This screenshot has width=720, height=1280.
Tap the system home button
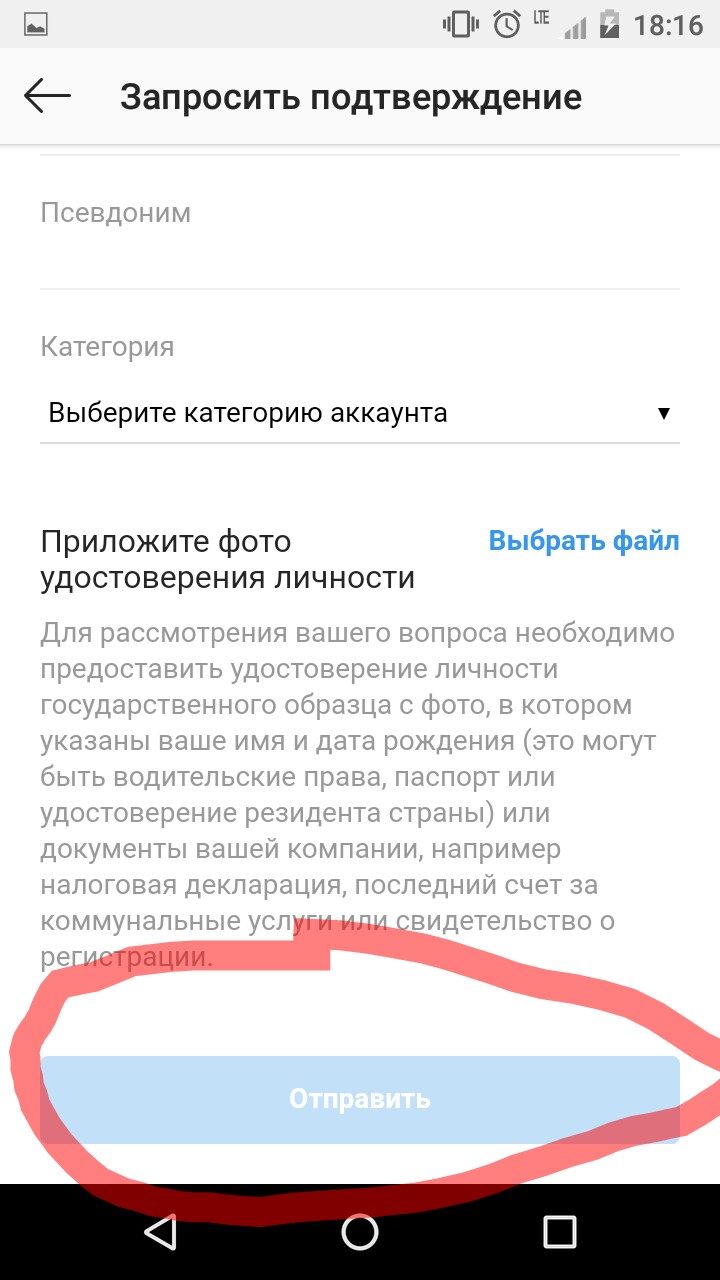pyautogui.click(x=360, y=1232)
